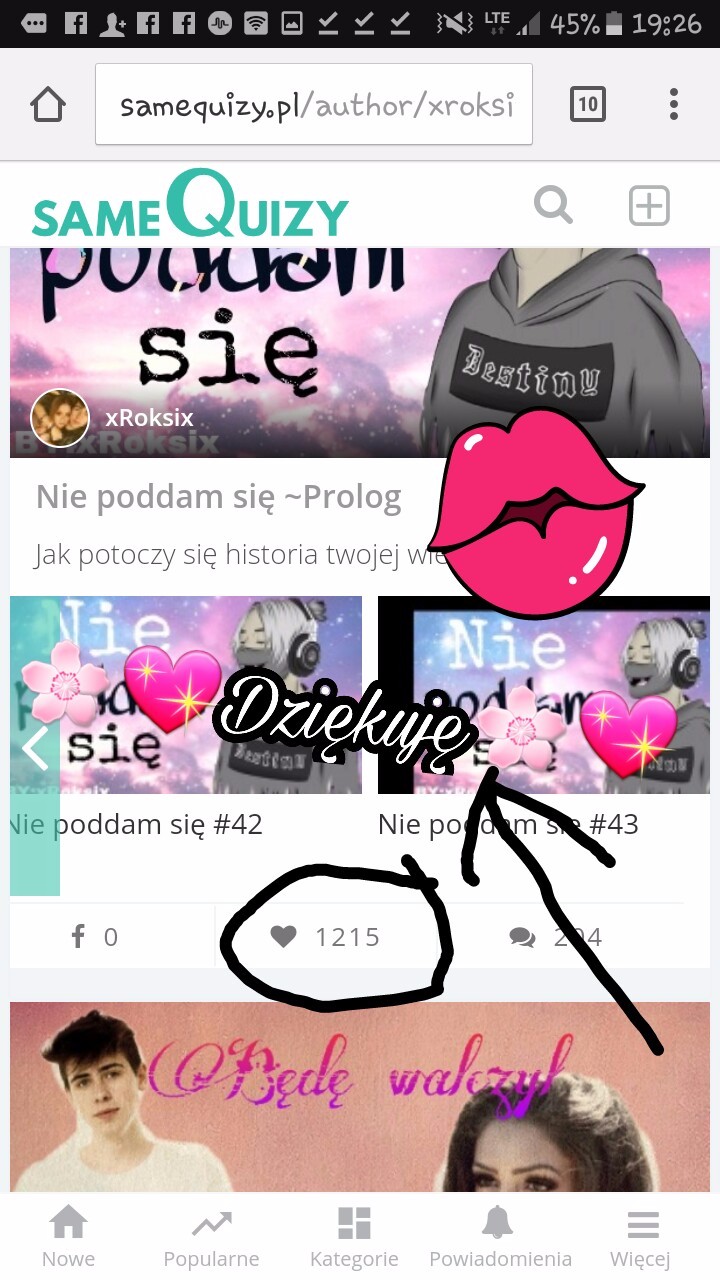The width and height of the screenshot is (720, 1280).
Task: Tap the browser home button
Action: (48, 104)
